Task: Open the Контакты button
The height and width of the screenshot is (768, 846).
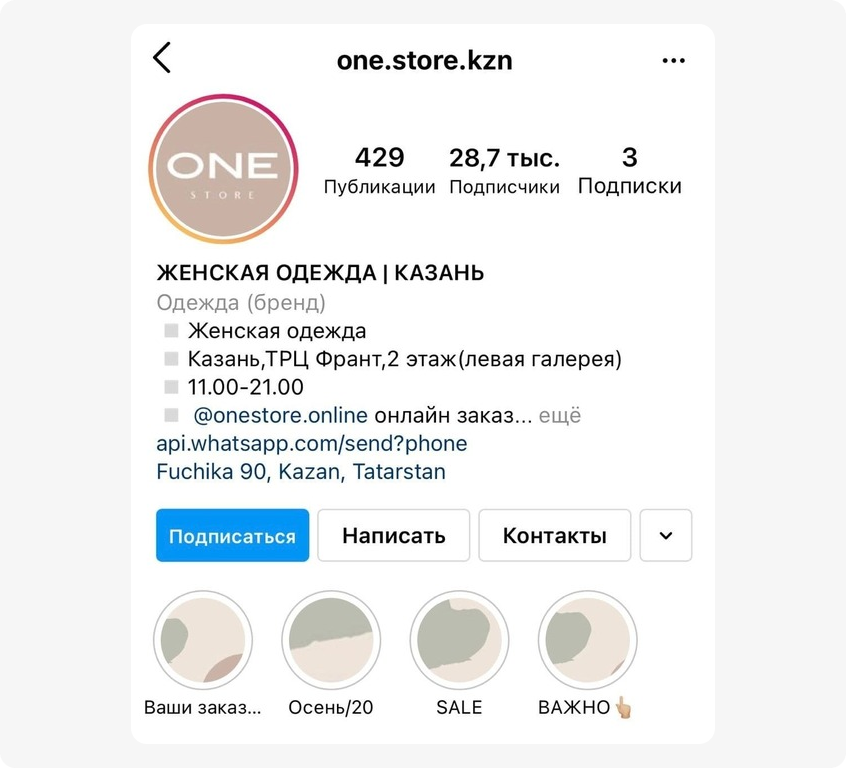Action: [554, 536]
